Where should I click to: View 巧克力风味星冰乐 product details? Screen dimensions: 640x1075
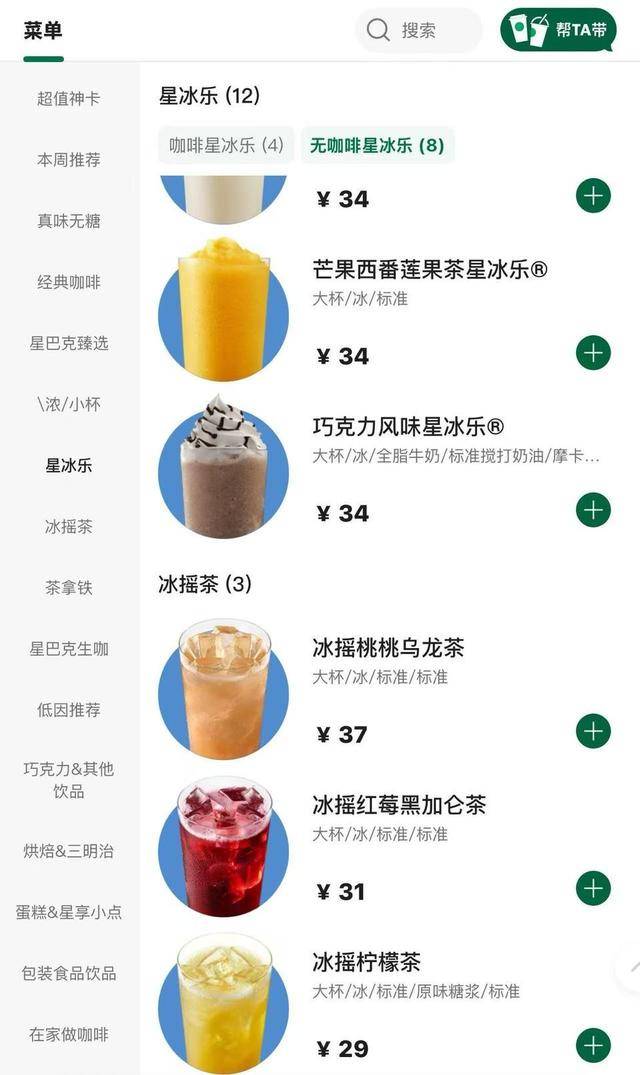(408, 427)
